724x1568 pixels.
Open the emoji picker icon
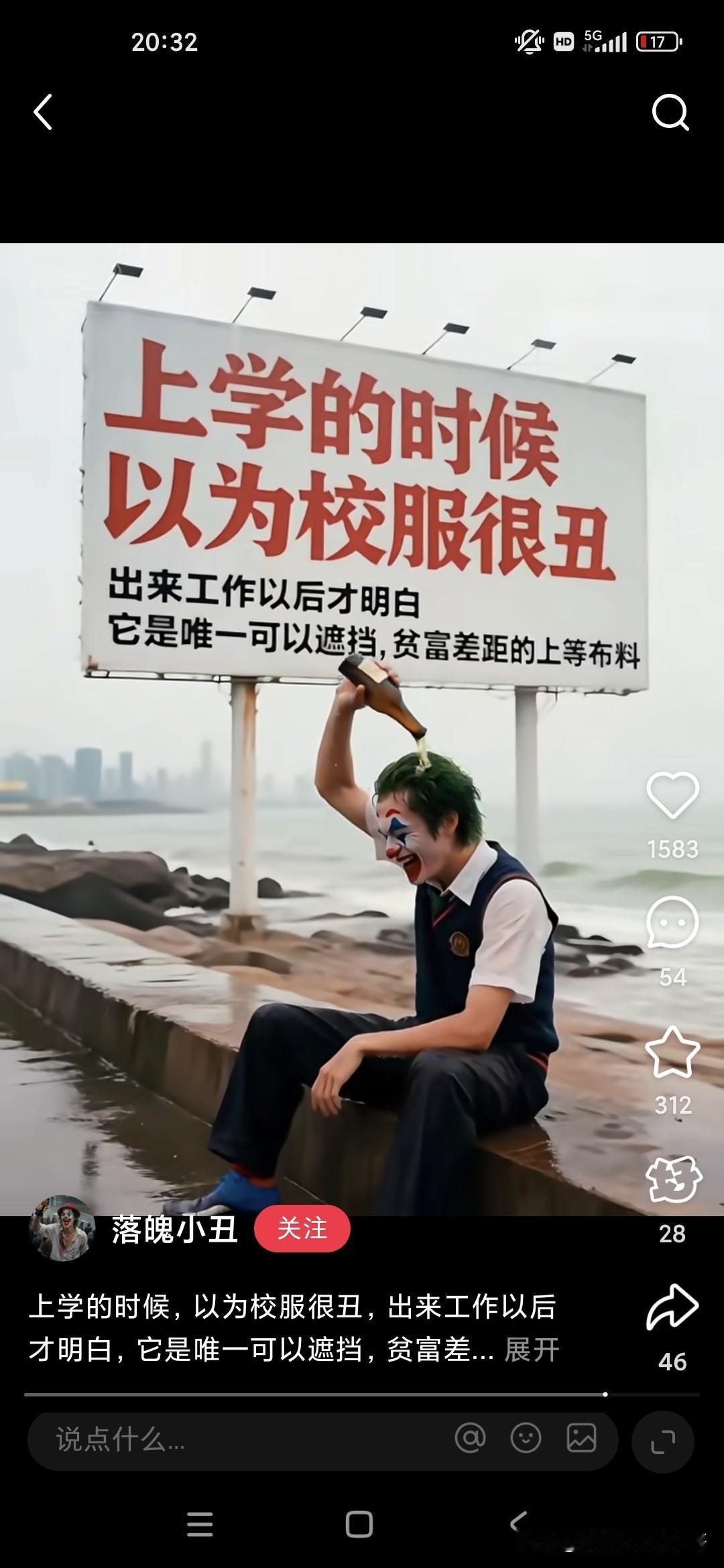pos(526,1438)
